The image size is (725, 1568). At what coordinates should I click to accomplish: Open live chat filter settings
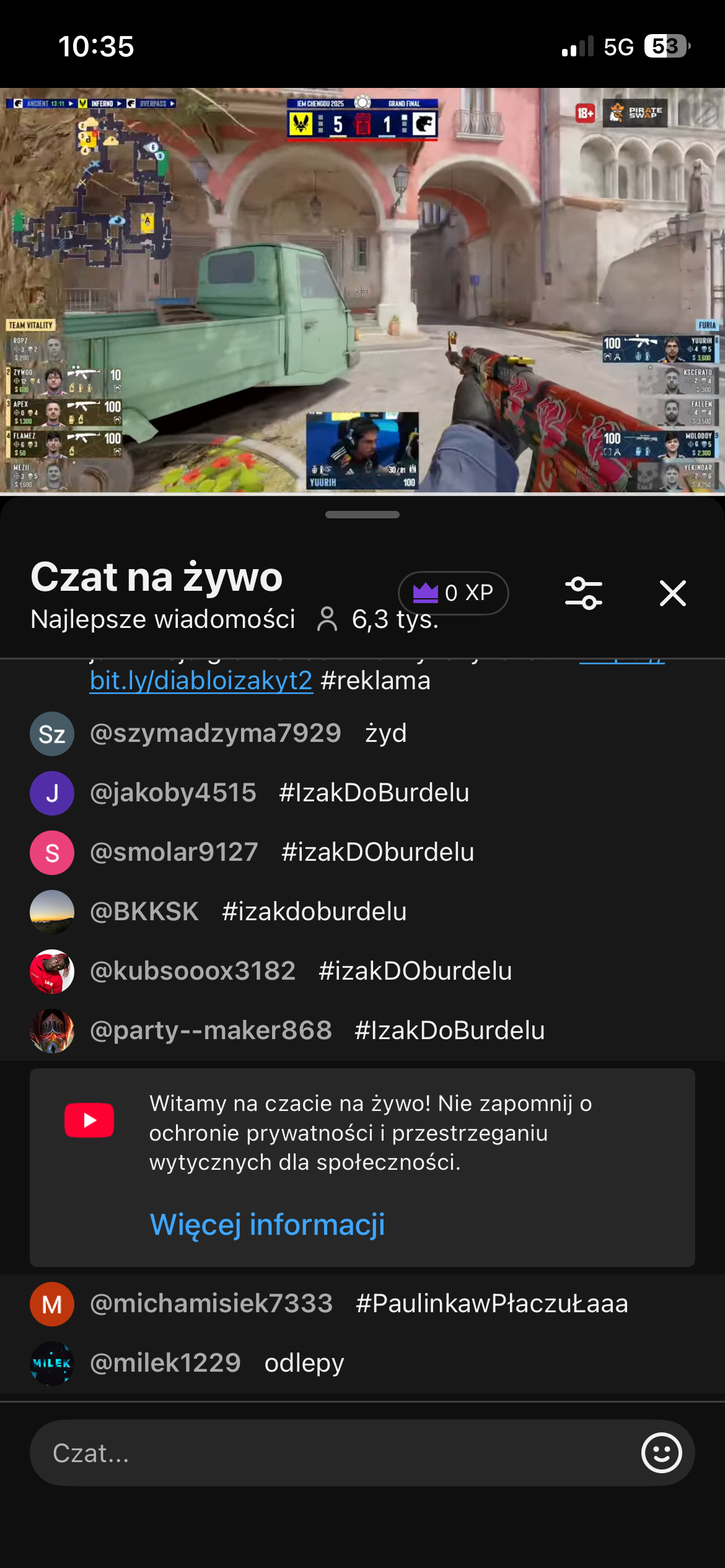pos(583,593)
